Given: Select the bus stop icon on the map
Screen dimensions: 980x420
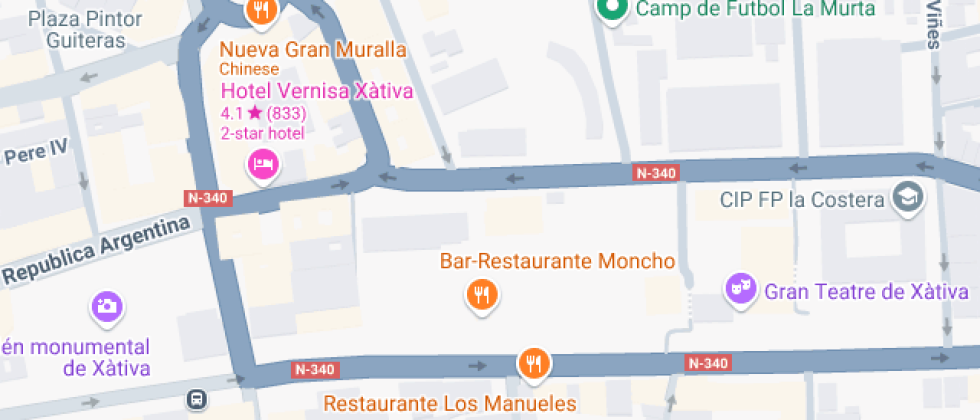Looking at the screenshot, I should pos(198,398).
